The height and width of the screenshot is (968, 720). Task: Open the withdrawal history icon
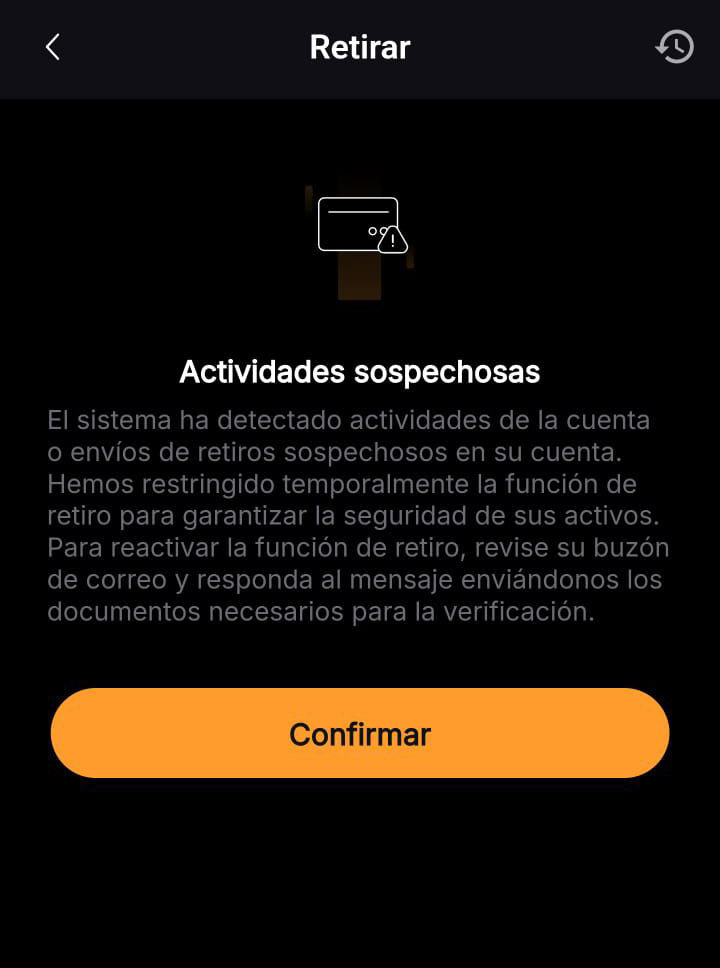[675, 47]
